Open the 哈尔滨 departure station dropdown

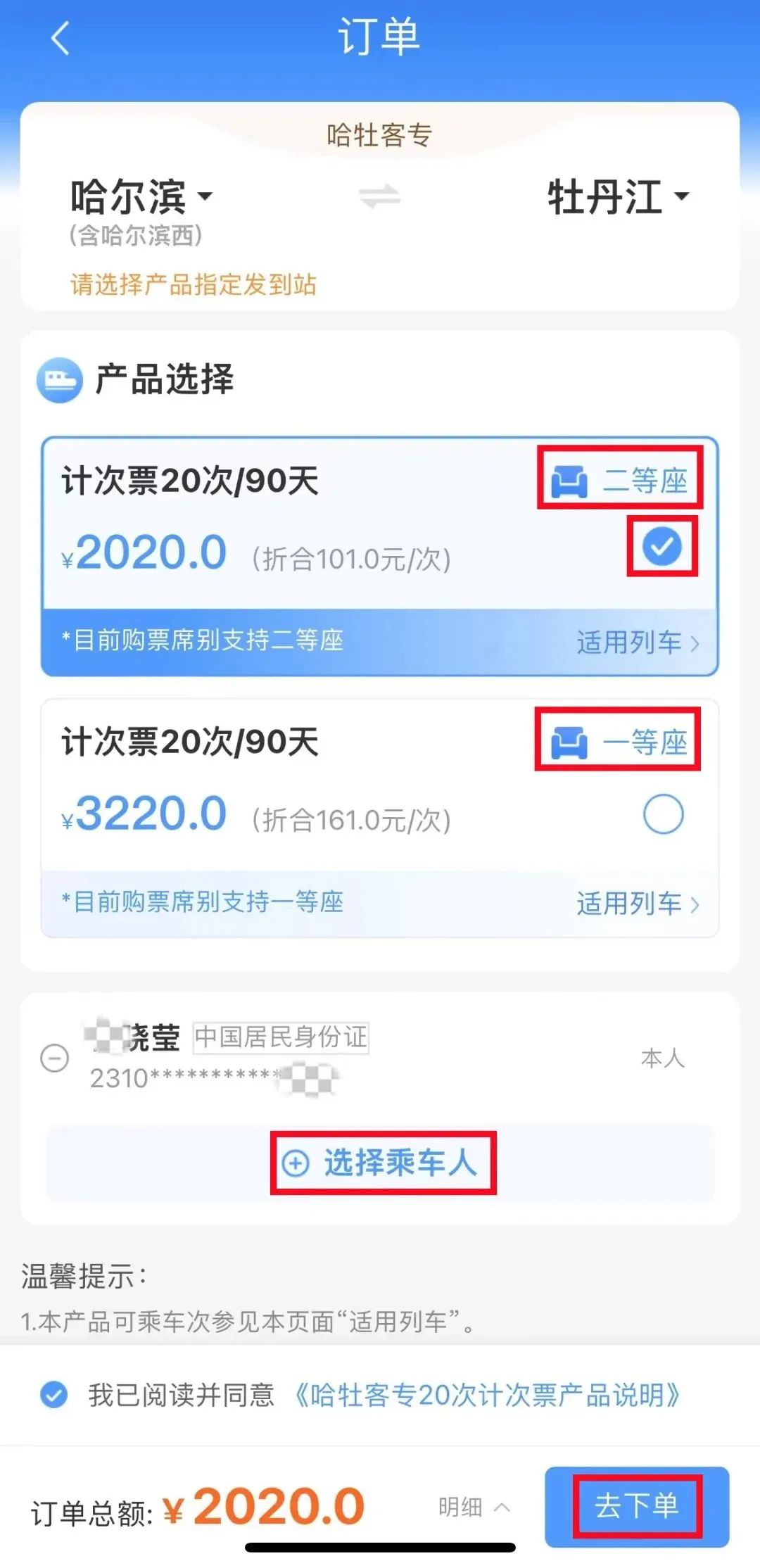tap(141, 196)
